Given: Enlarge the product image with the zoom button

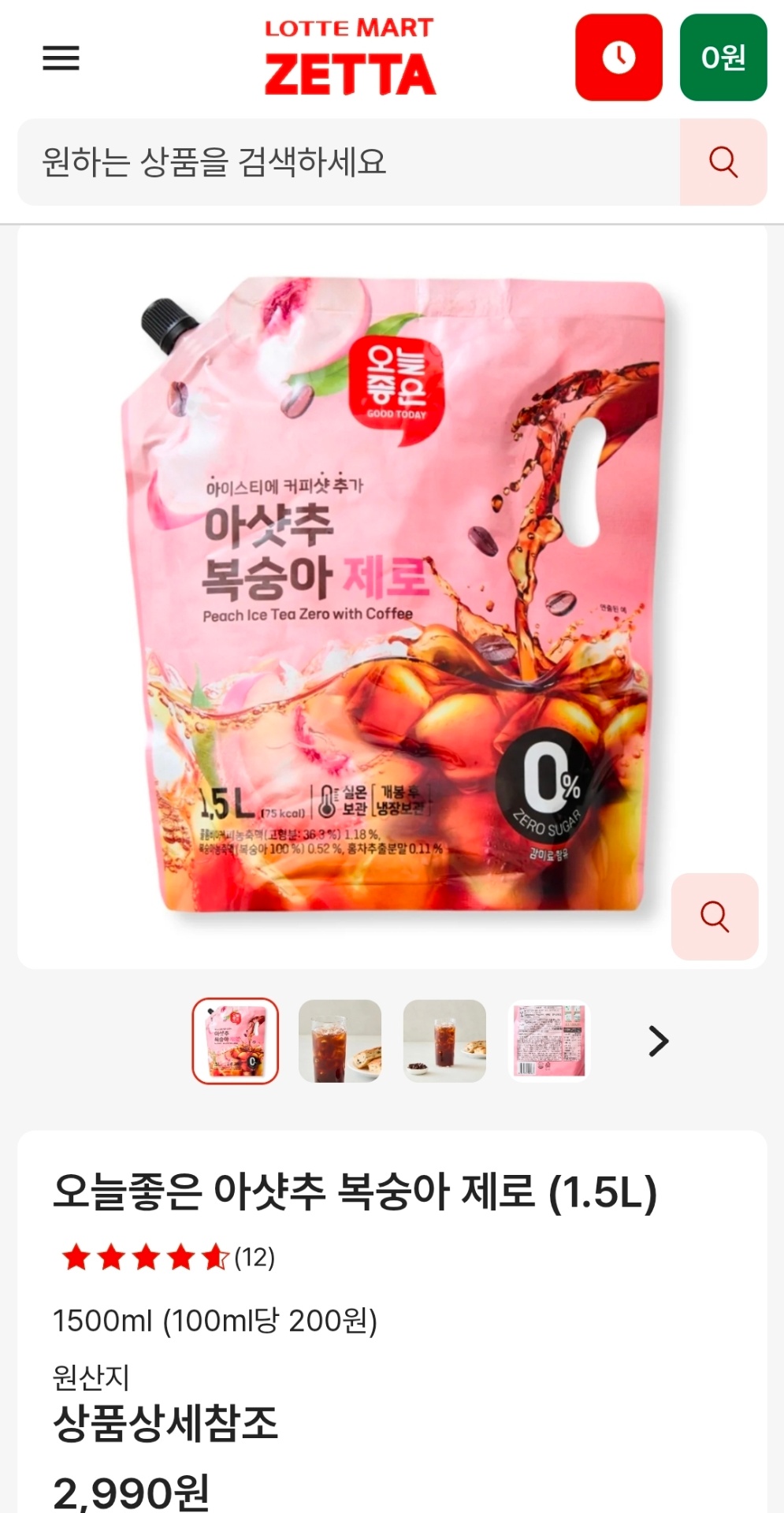Looking at the screenshot, I should (x=714, y=916).
